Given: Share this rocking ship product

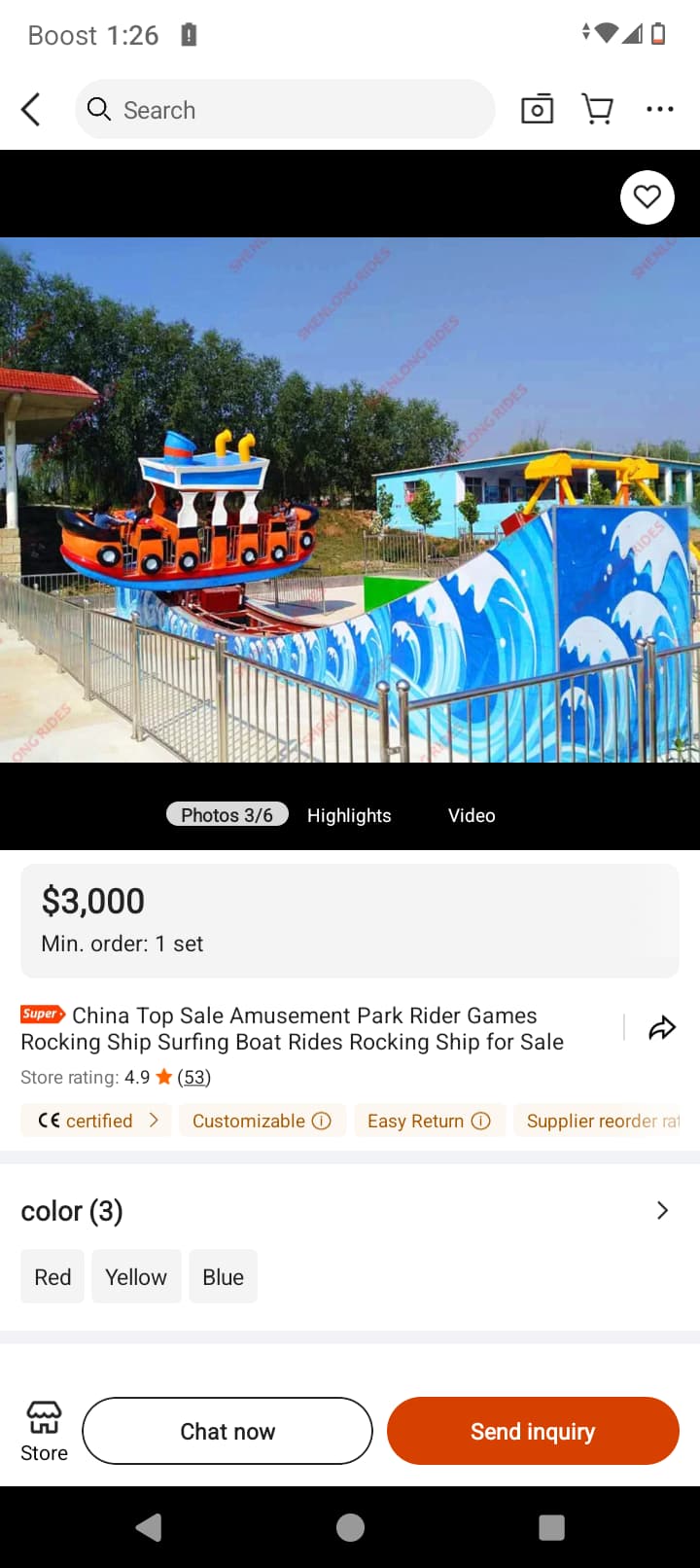Looking at the screenshot, I should point(661,1028).
